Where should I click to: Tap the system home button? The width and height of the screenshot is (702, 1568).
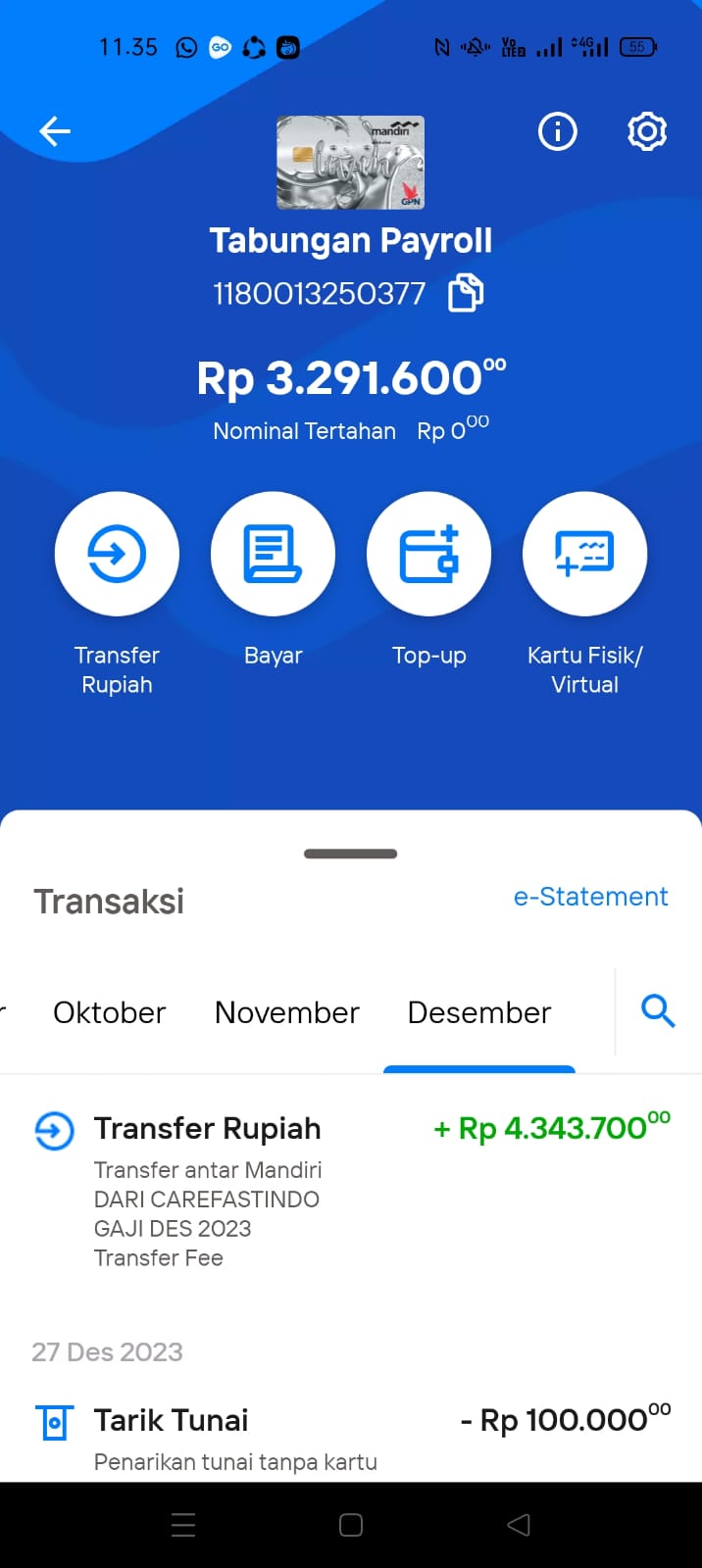click(351, 1525)
